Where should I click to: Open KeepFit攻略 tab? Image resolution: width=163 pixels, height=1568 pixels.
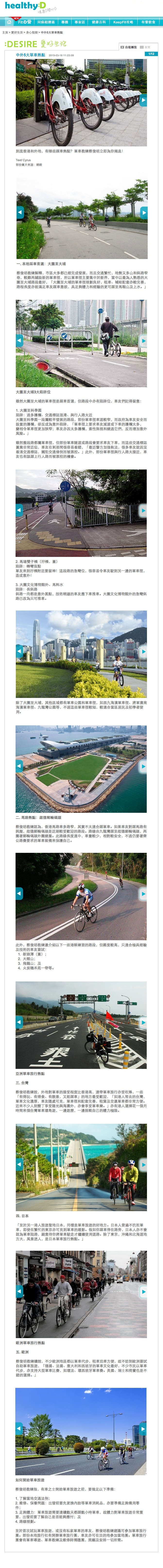tap(123, 22)
